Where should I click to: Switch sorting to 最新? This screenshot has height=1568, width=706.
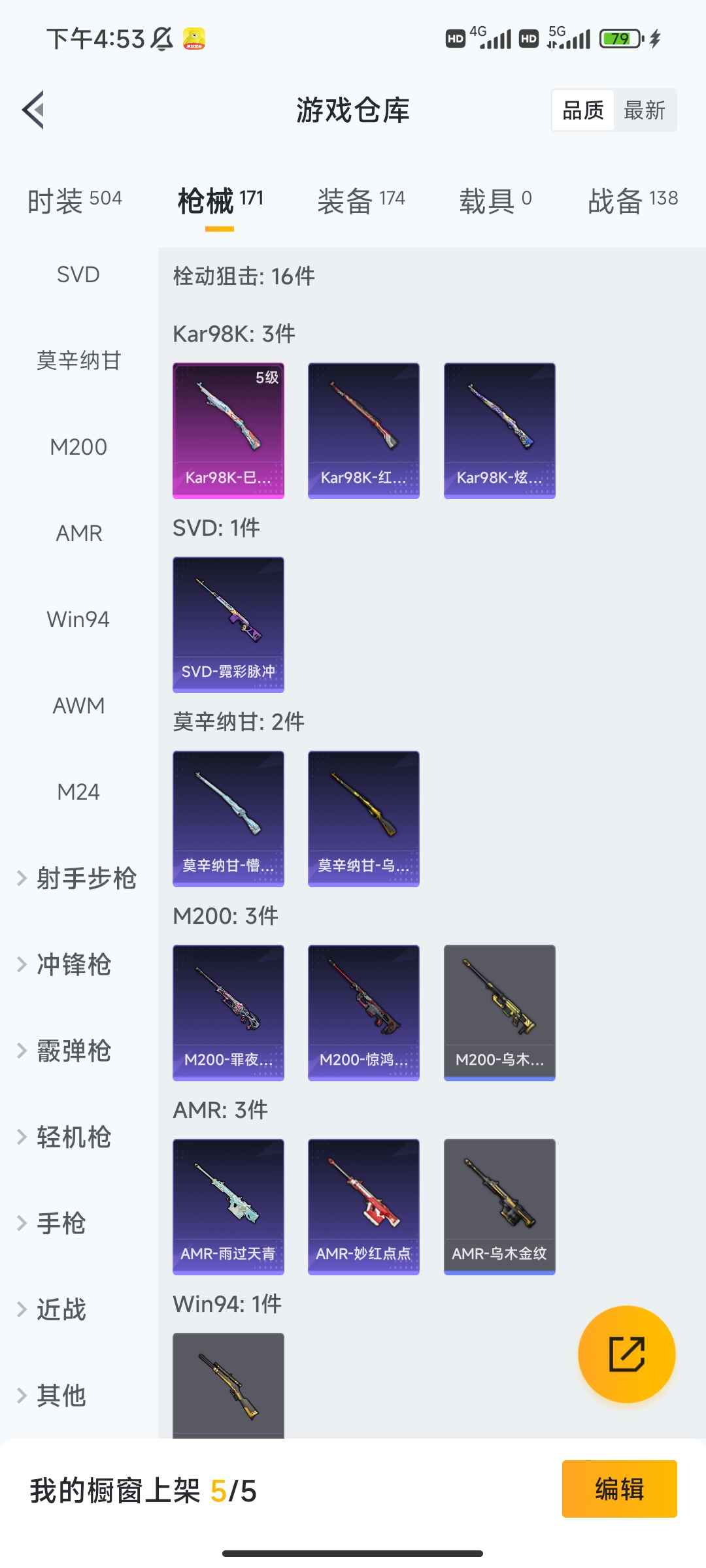point(645,110)
